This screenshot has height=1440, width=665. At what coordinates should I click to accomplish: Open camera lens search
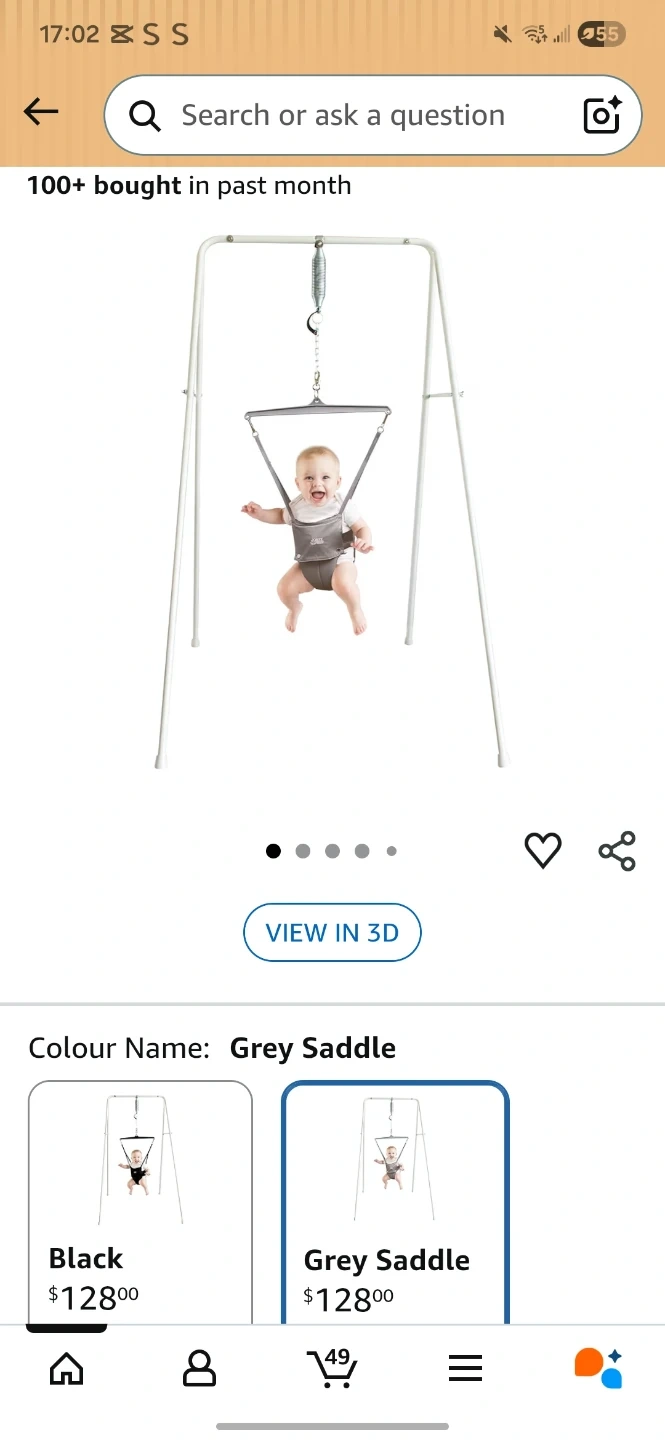tap(602, 116)
